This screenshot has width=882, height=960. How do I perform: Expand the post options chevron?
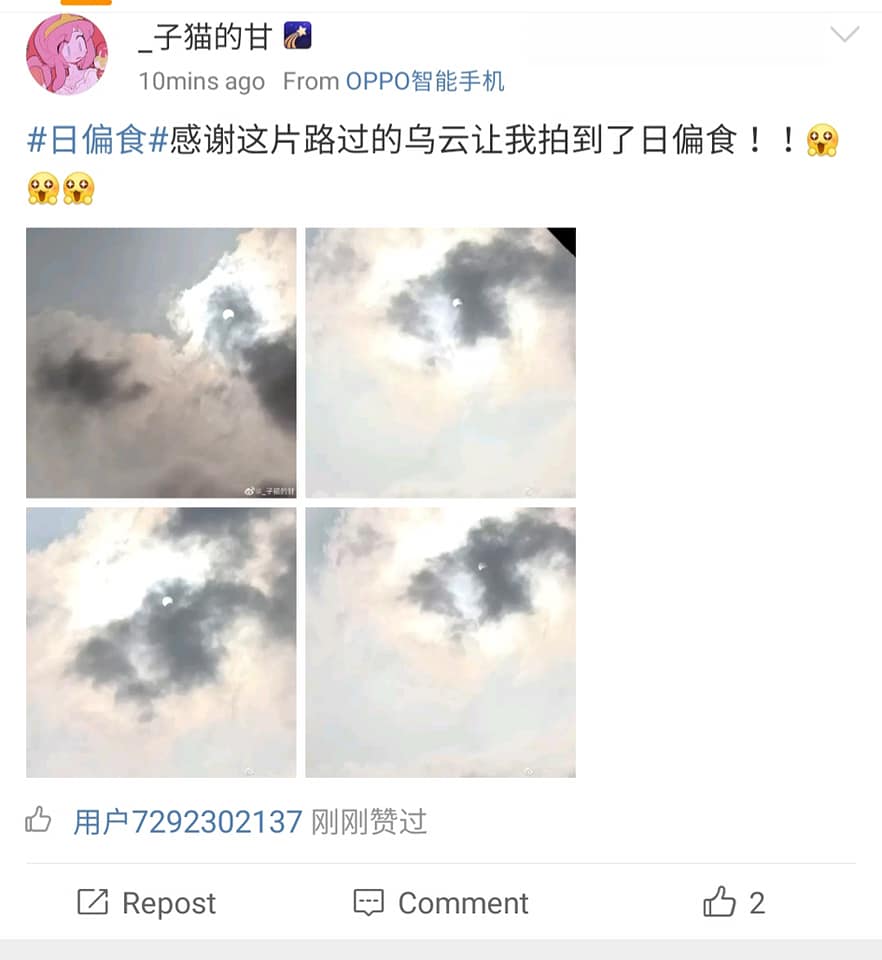845,35
